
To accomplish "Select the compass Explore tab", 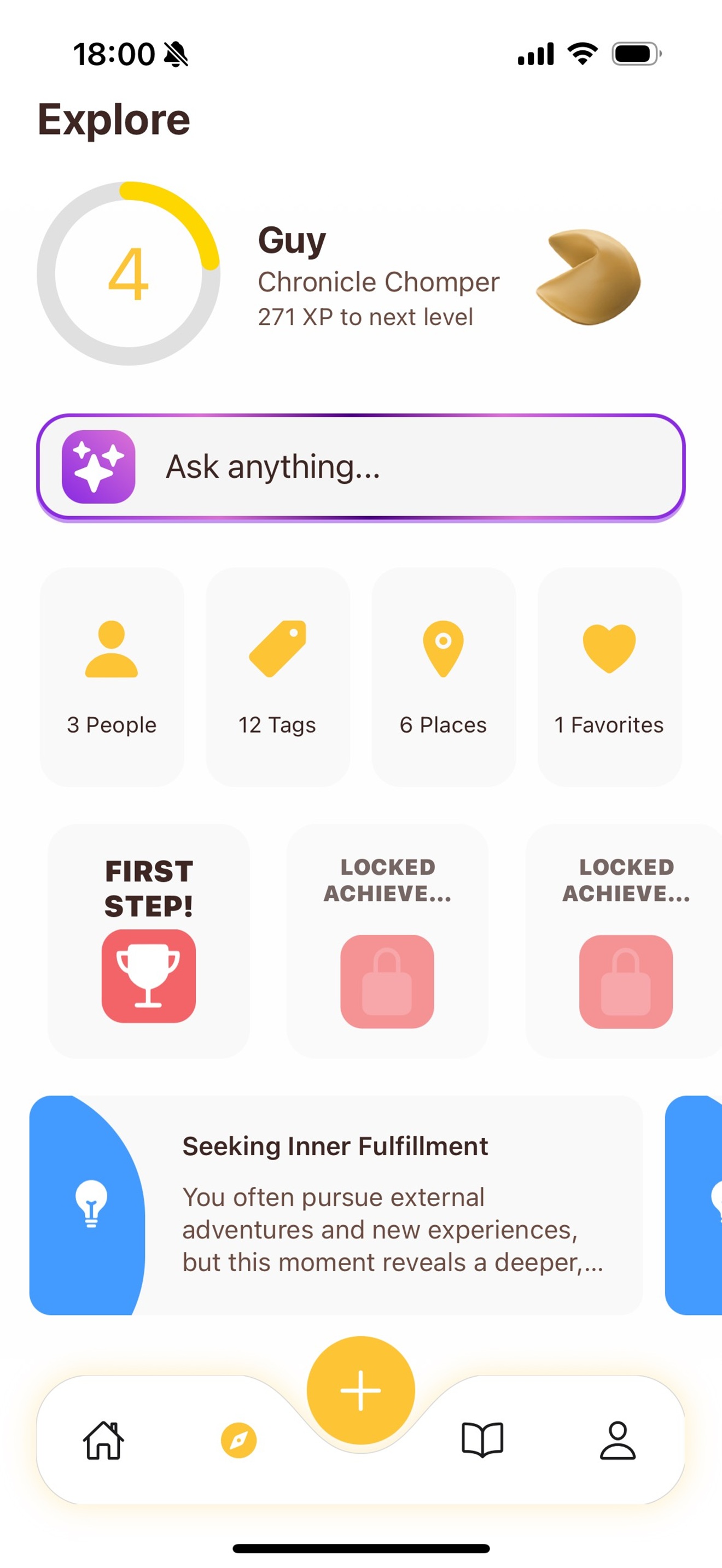I will [238, 1440].
